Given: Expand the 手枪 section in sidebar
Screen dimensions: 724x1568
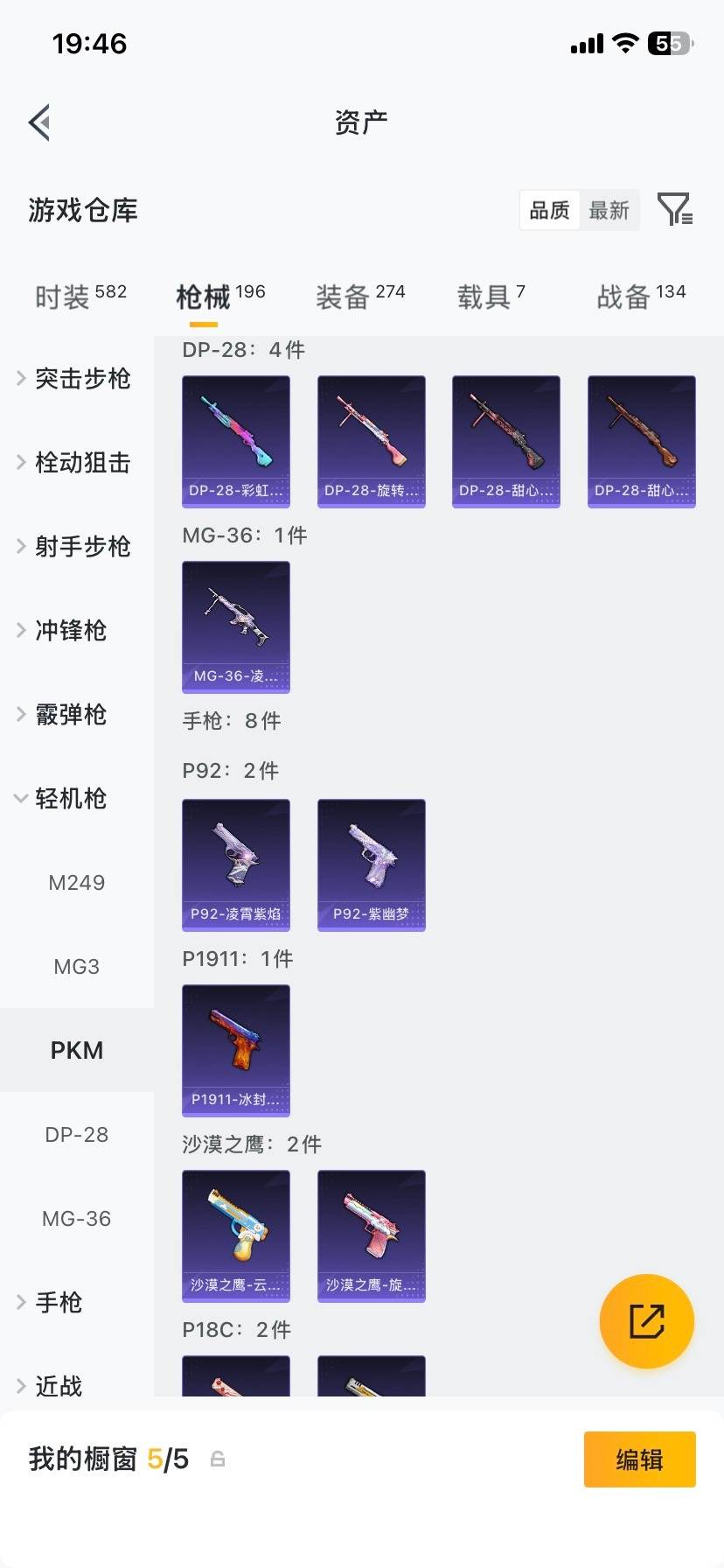Looking at the screenshot, I should coord(59,1302).
